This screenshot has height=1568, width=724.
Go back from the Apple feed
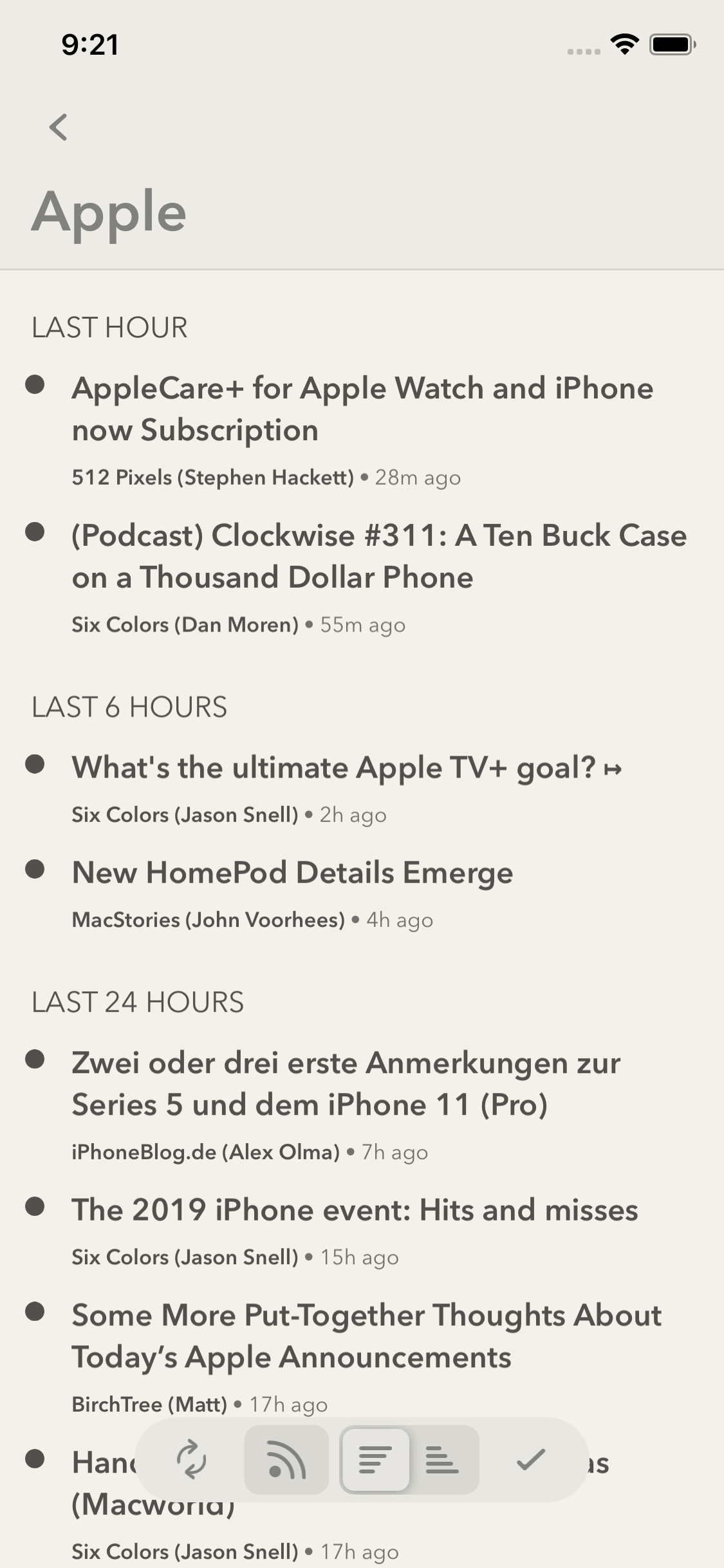pyautogui.click(x=58, y=127)
